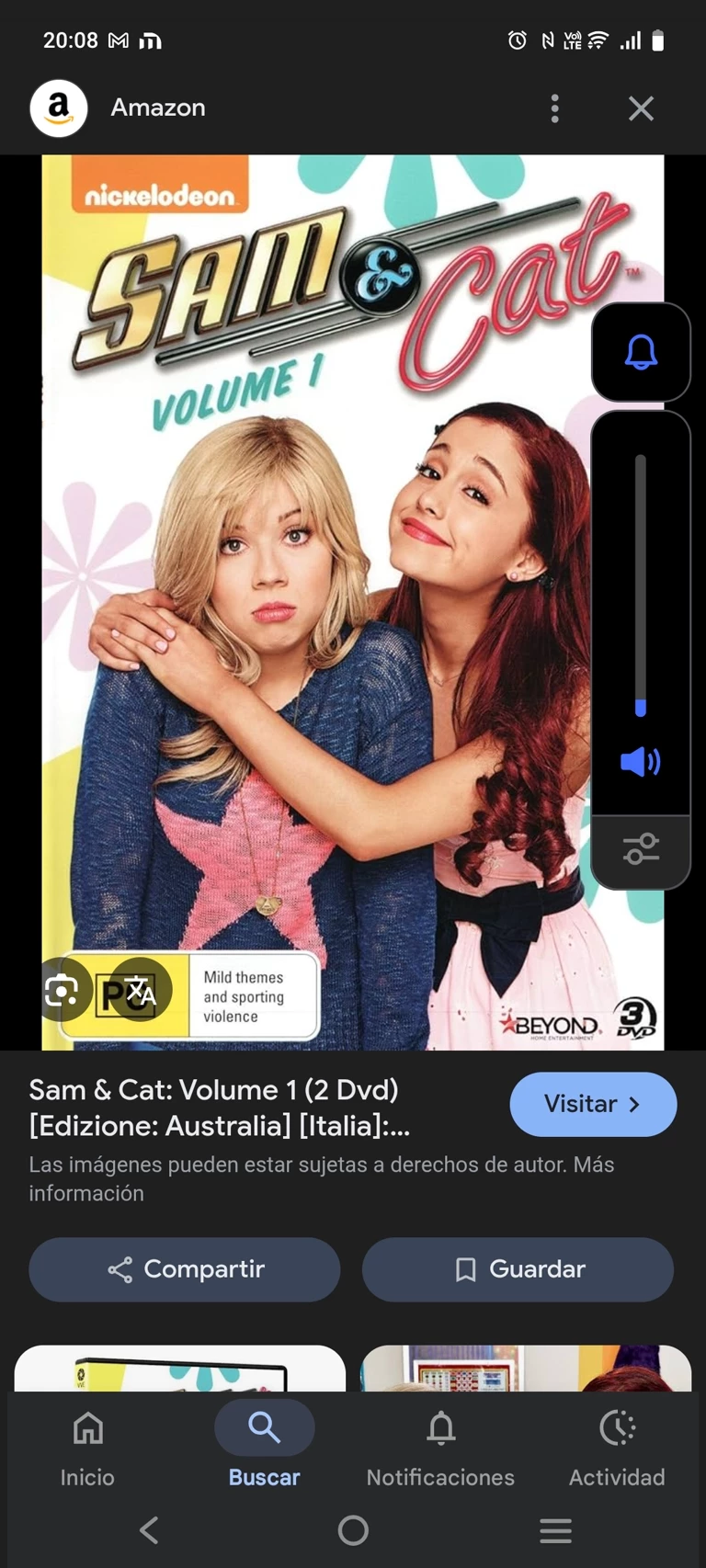
Task: Search this image with Lens
Action: 63,991
